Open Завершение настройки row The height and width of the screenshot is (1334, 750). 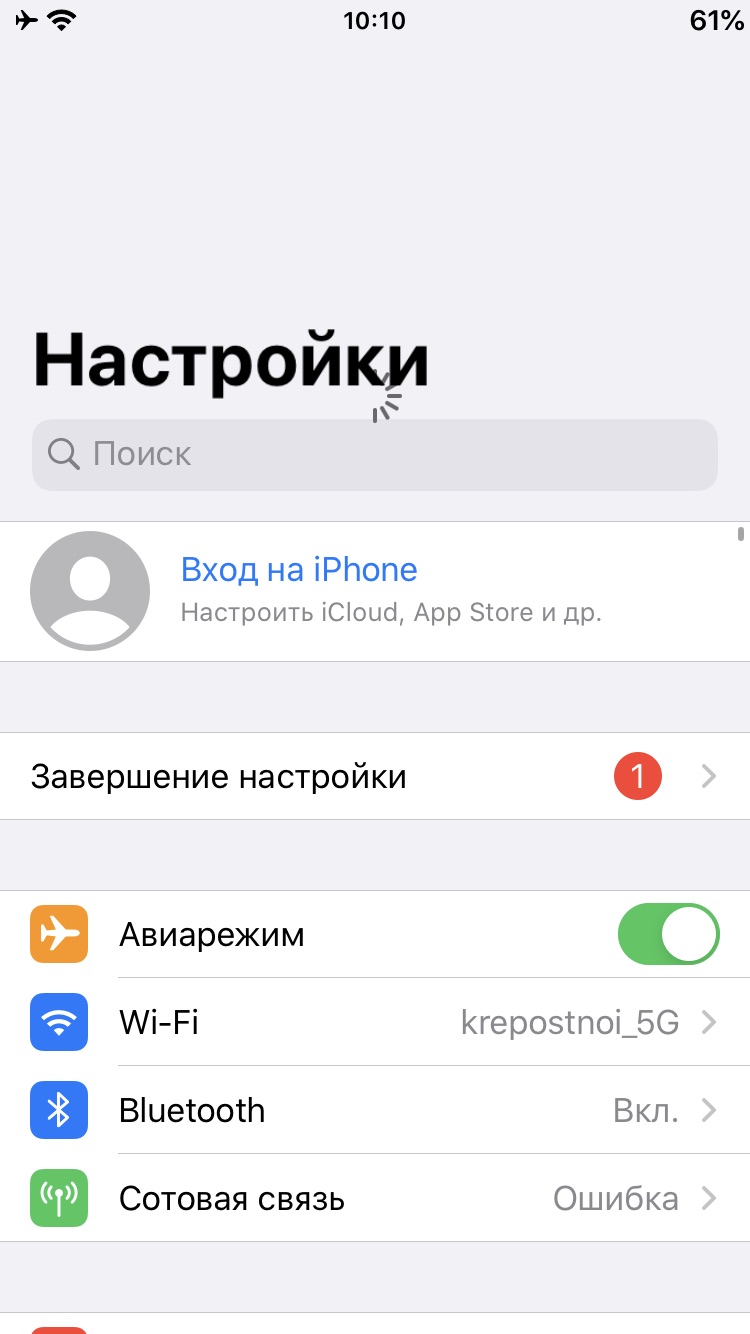pyautogui.click(x=375, y=777)
